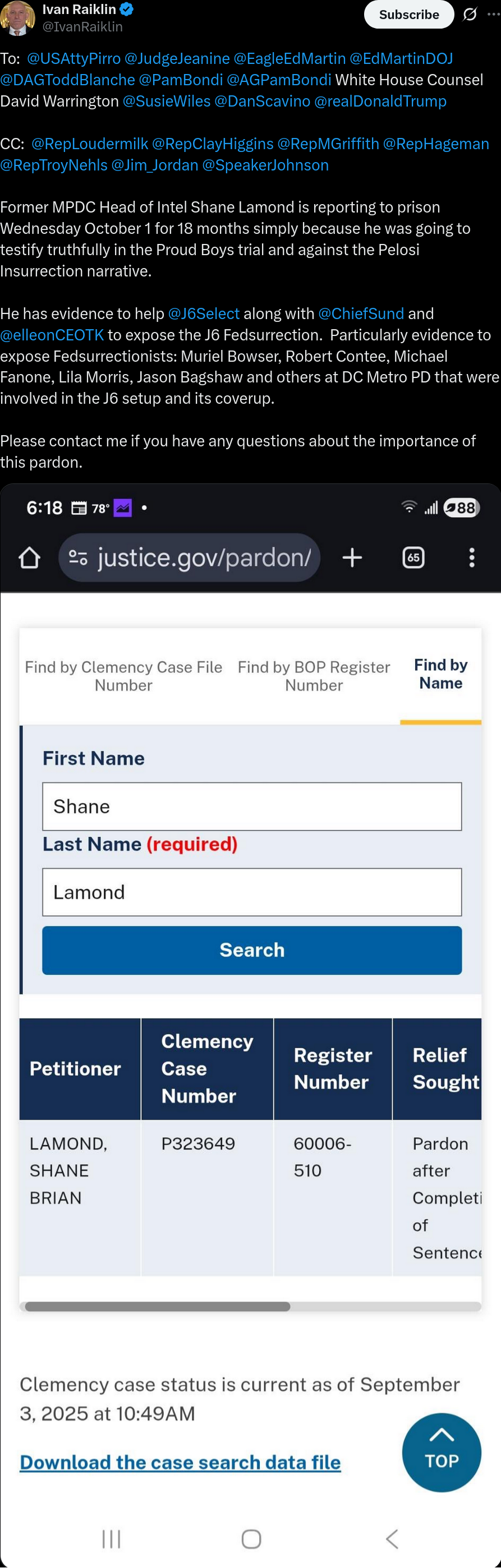This screenshot has width=501, height=1568.
Task: Open Ivan Raiklin's profile avatar
Action: (x=17, y=17)
